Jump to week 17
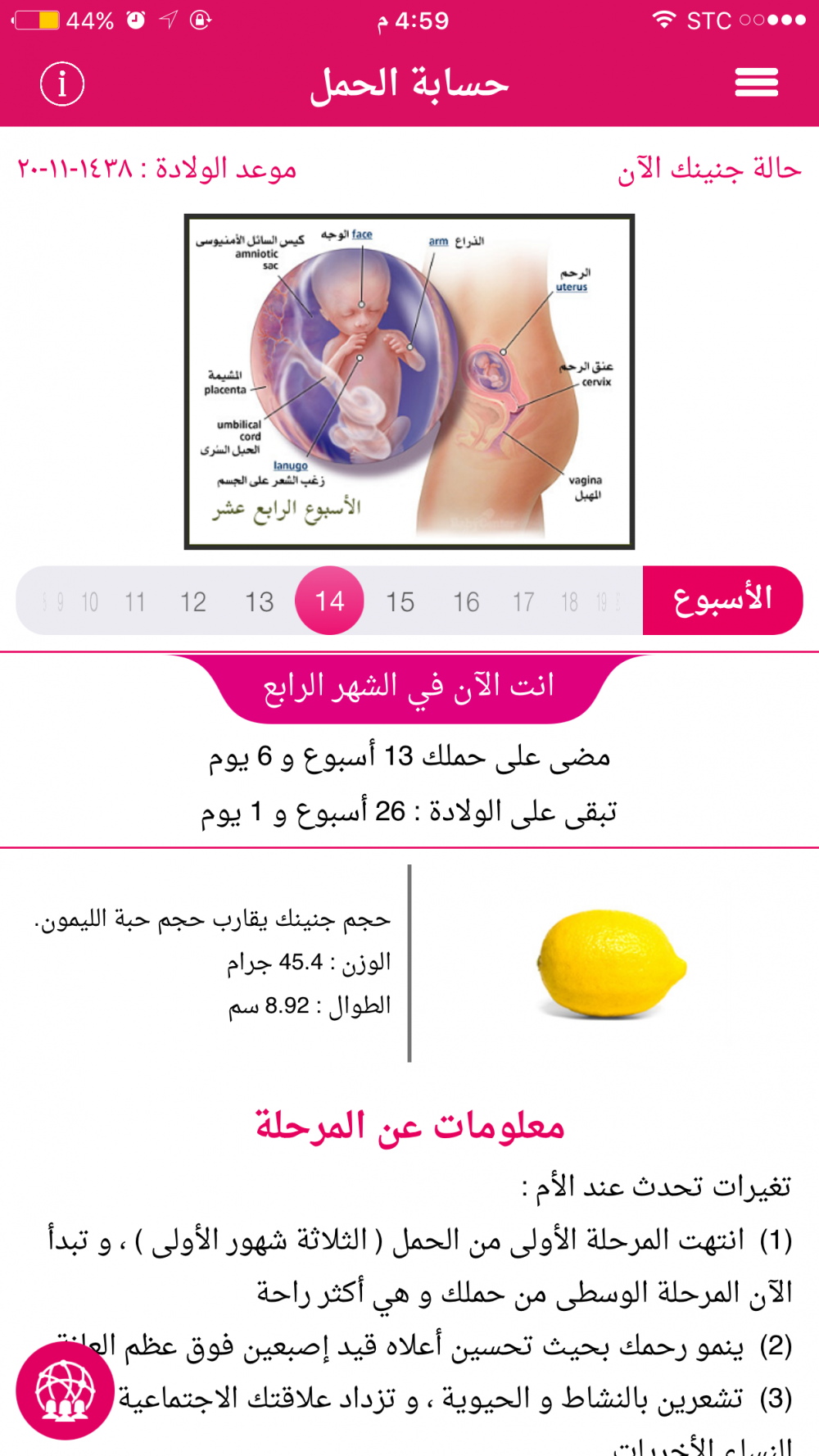The width and height of the screenshot is (819, 1456). click(523, 601)
